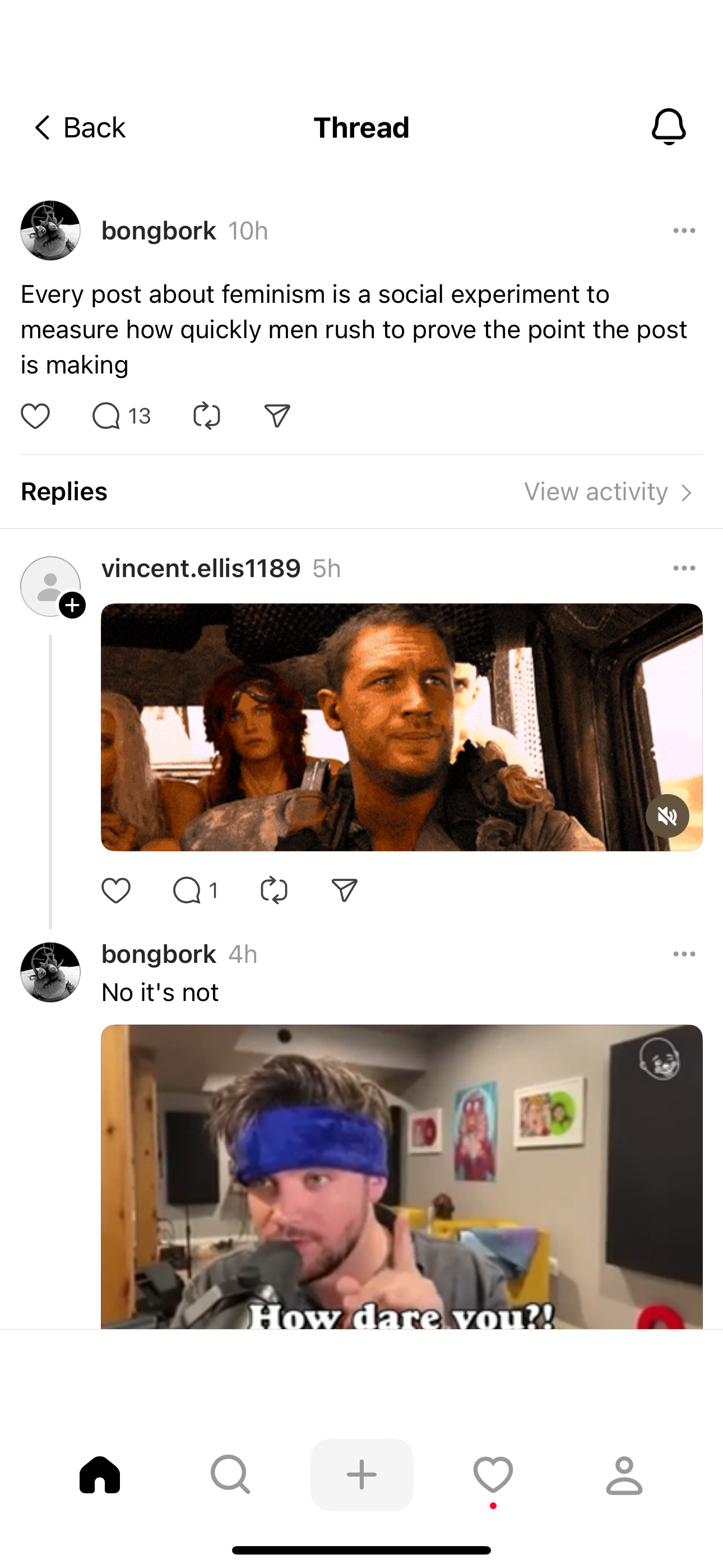The width and height of the screenshot is (723, 1568).
Task: Follow vincent.ellis1189 via the plus badge
Action: [x=72, y=605]
